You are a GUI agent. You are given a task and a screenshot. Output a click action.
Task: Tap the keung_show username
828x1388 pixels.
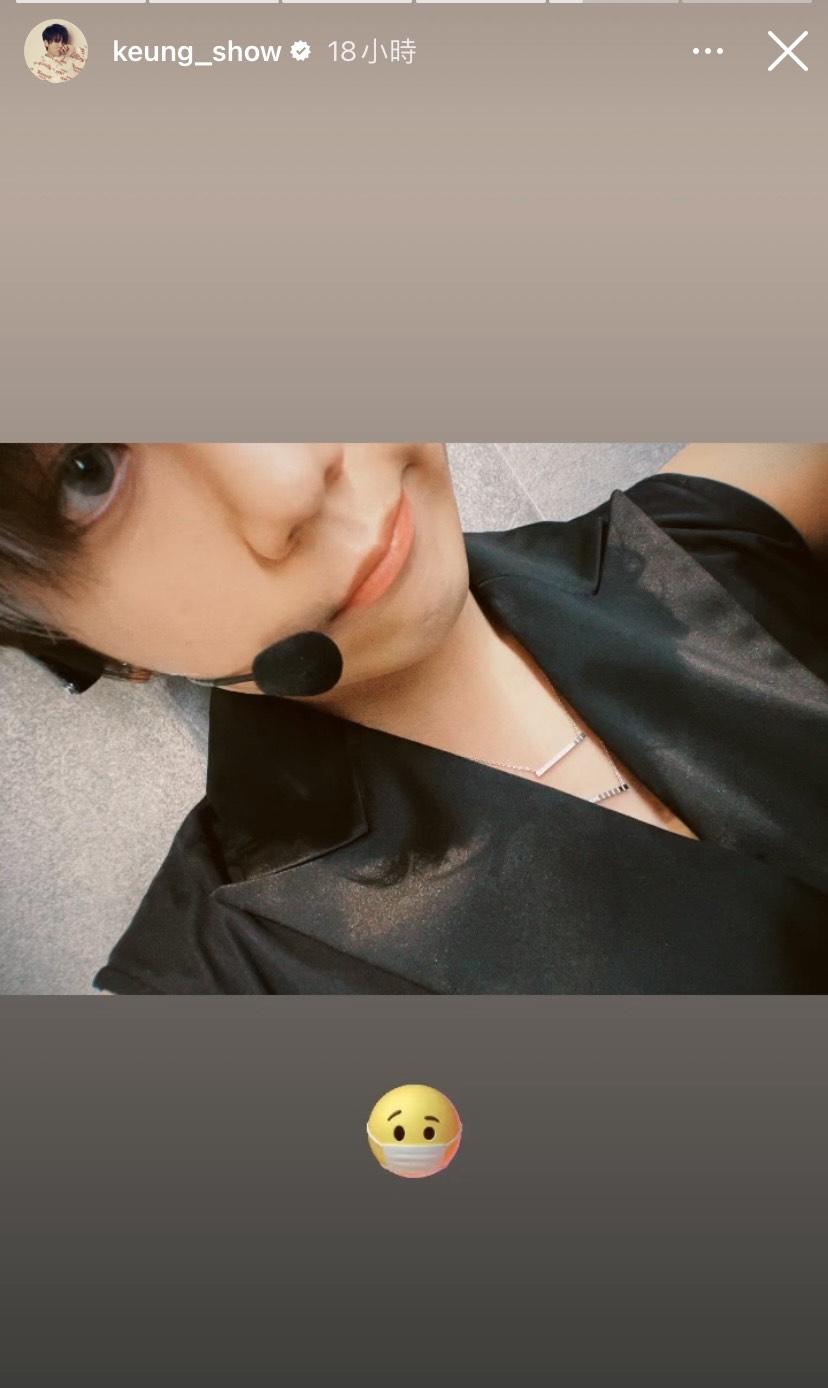[196, 52]
